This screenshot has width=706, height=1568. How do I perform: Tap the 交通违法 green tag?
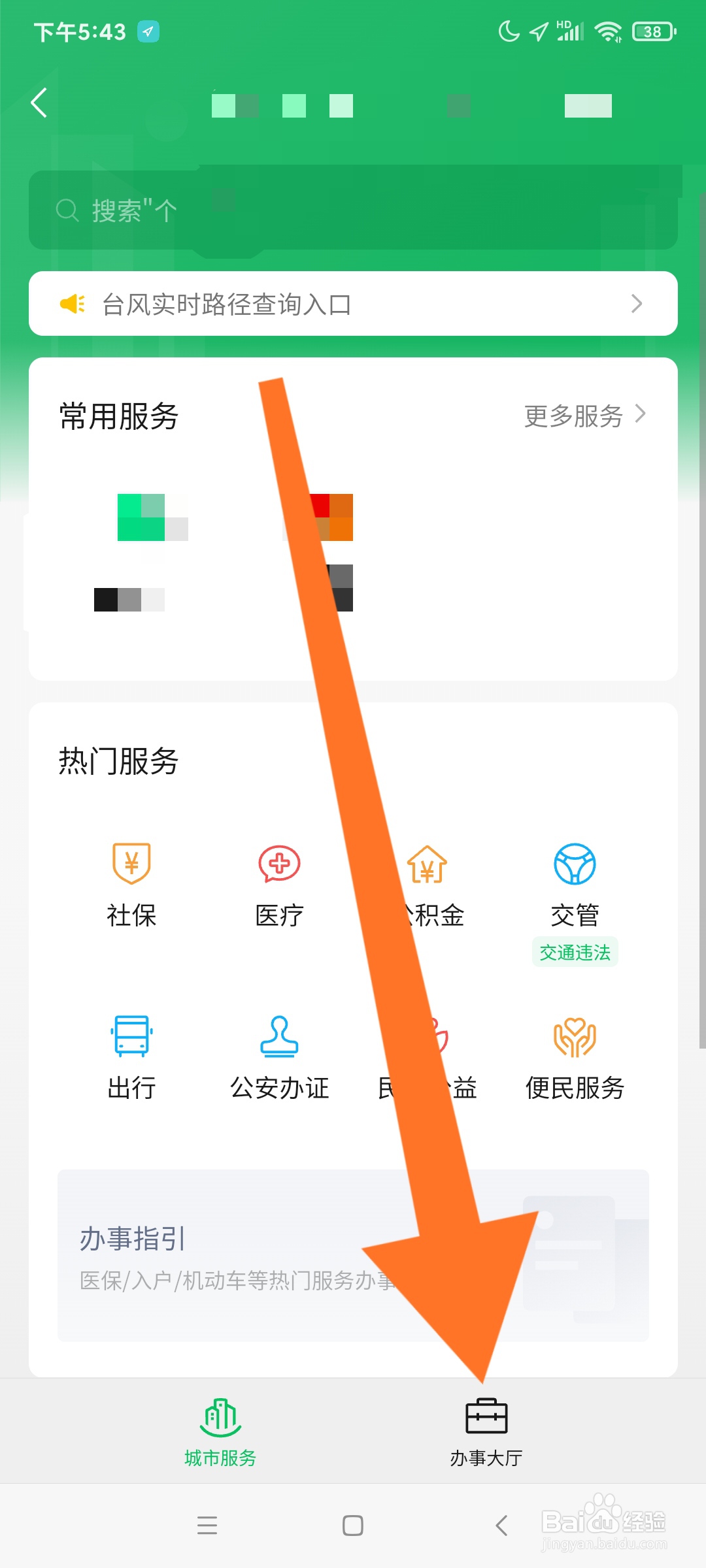(576, 953)
